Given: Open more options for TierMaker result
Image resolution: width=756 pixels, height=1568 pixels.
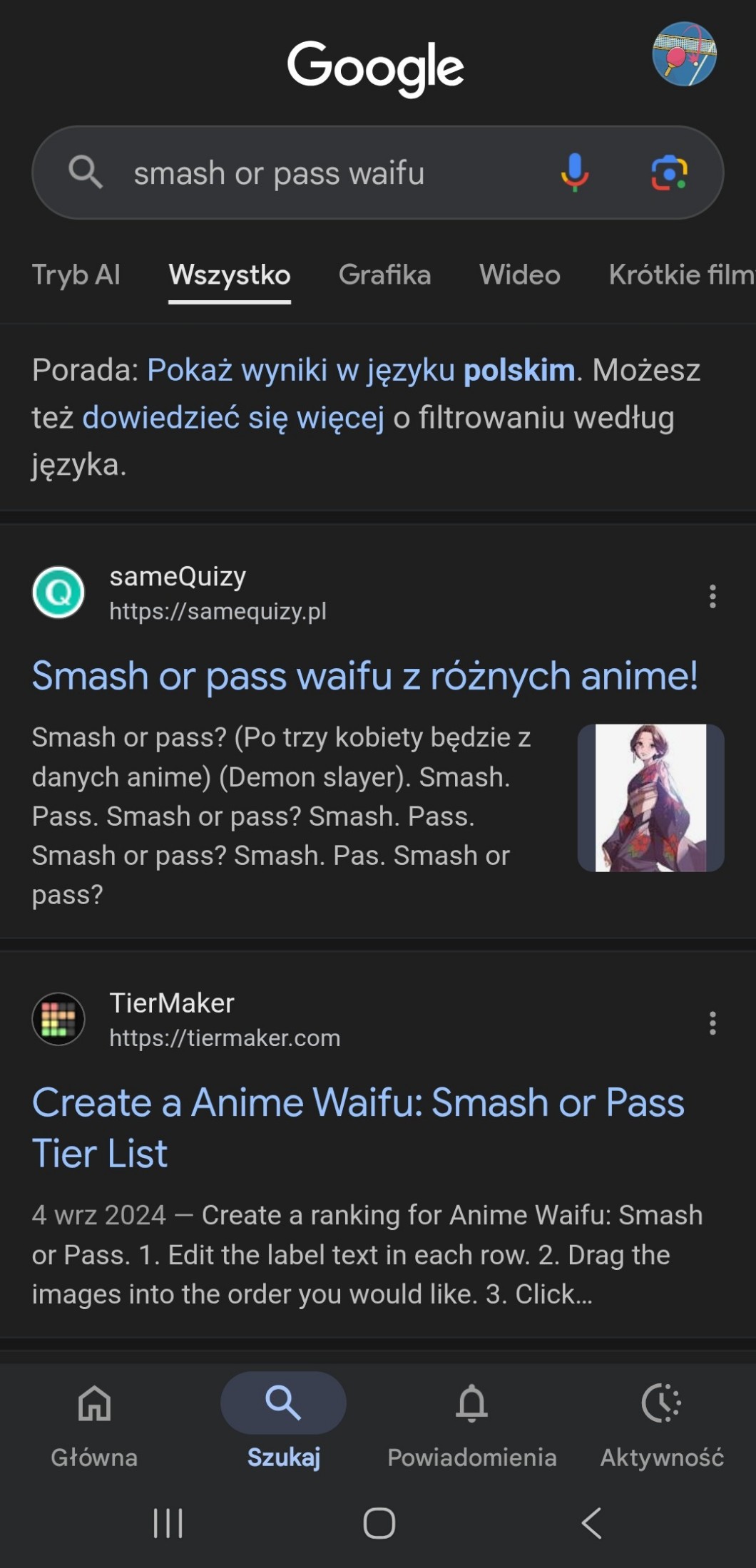Looking at the screenshot, I should 712,1023.
